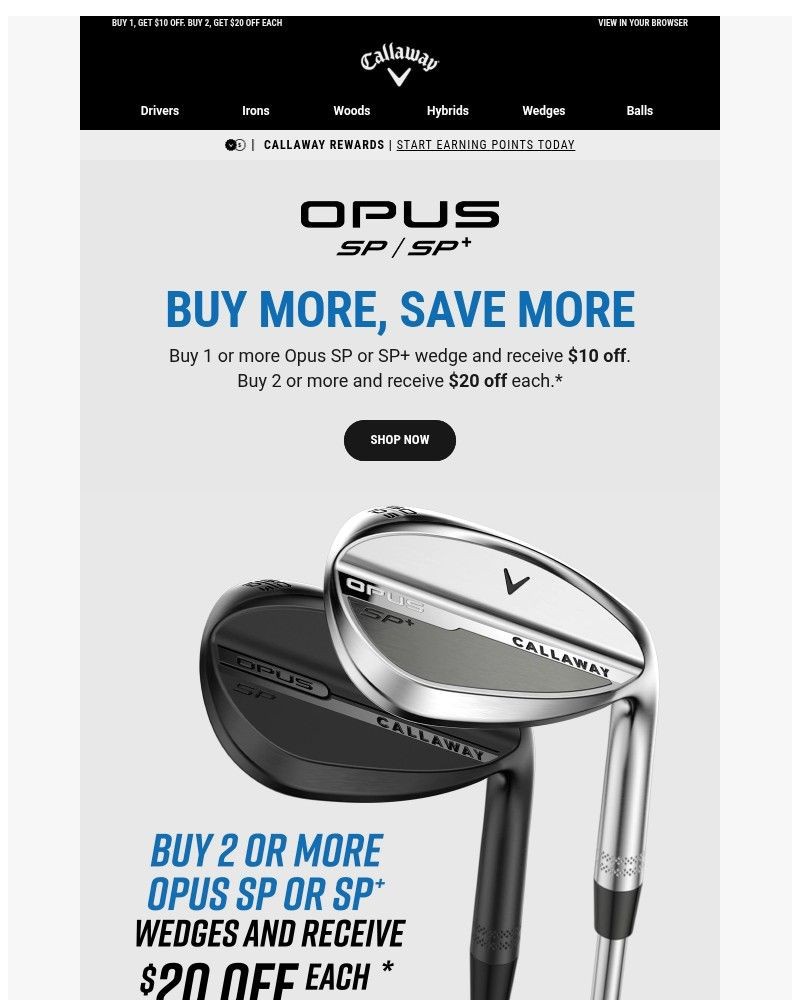
Task: Open the Drivers category
Action: [159, 111]
